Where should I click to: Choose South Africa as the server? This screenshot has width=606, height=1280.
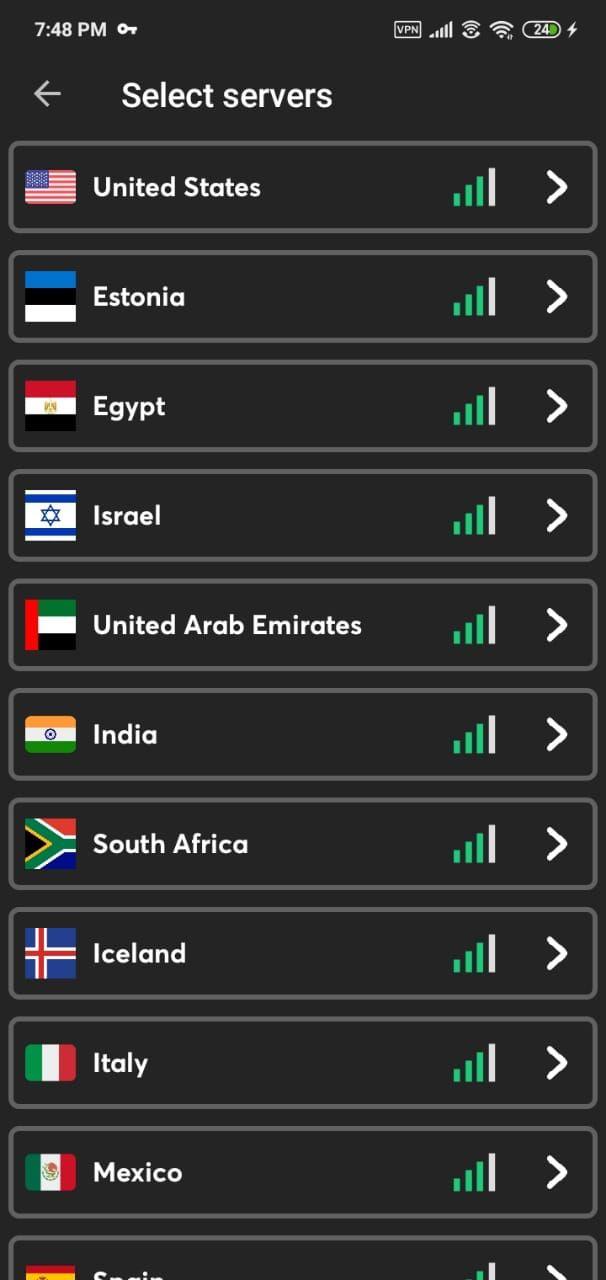pos(302,844)
